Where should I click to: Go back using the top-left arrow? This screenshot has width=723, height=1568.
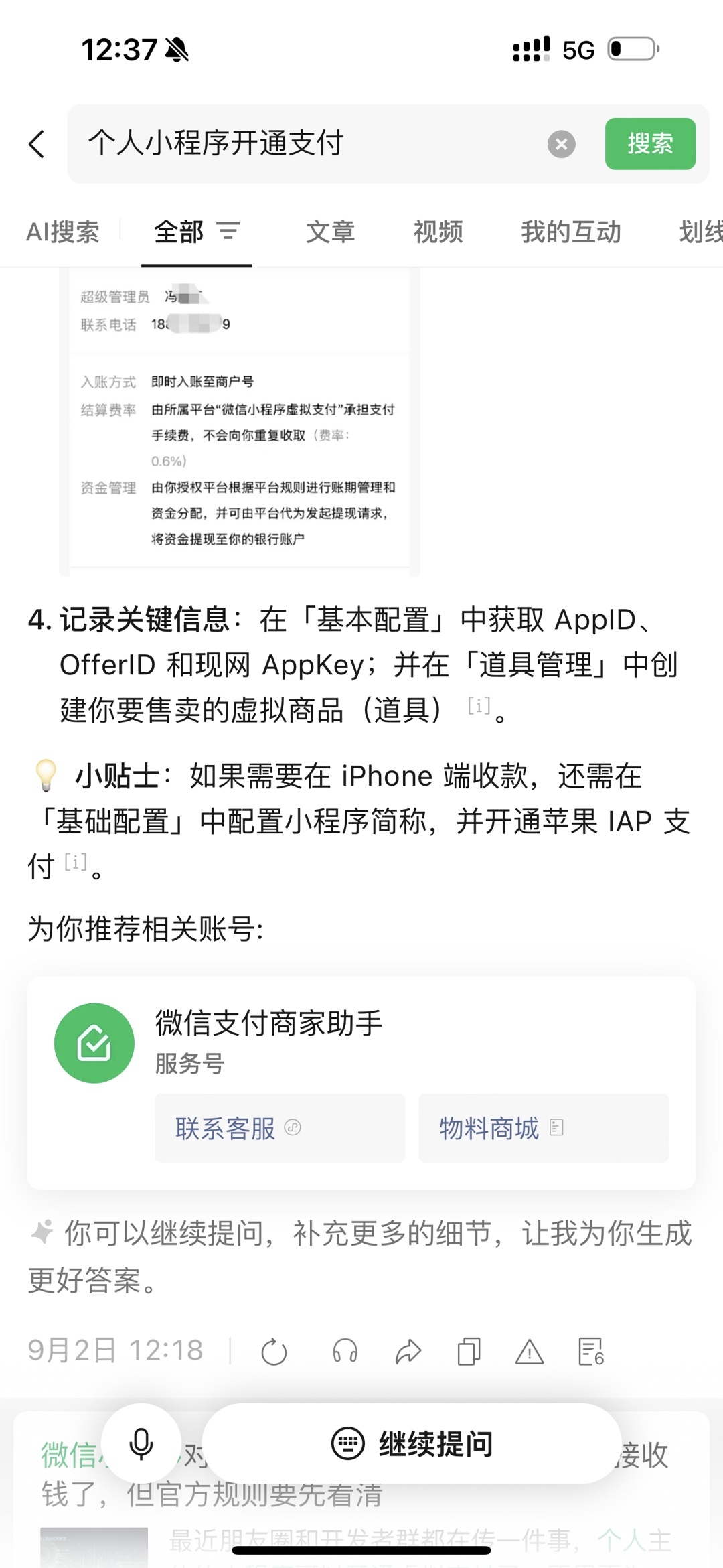(37, 144)
